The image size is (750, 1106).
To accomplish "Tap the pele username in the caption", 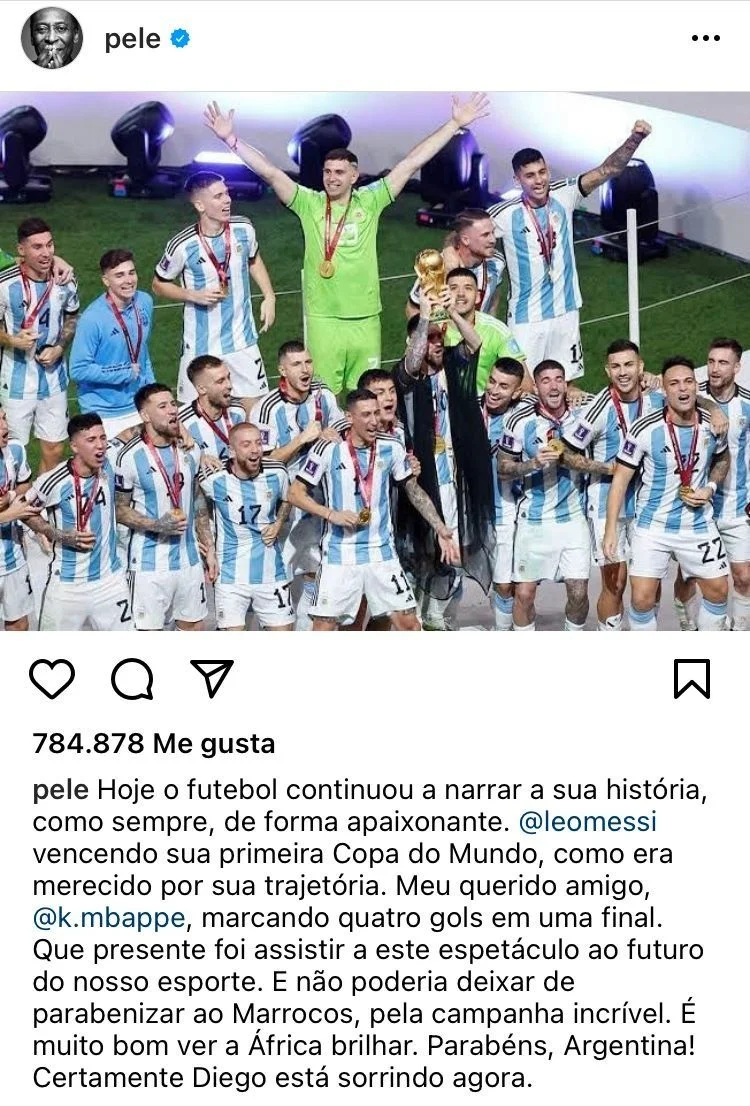I will [61, 790].
